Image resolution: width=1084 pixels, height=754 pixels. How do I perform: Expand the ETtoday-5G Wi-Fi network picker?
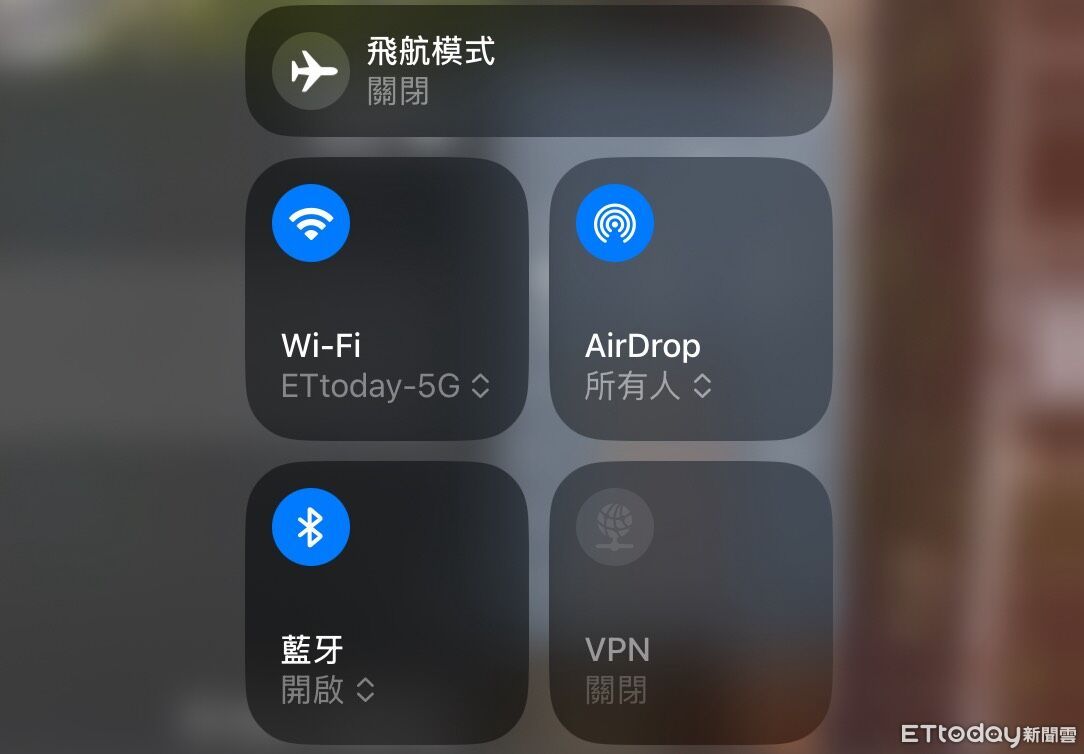[386, 387]
